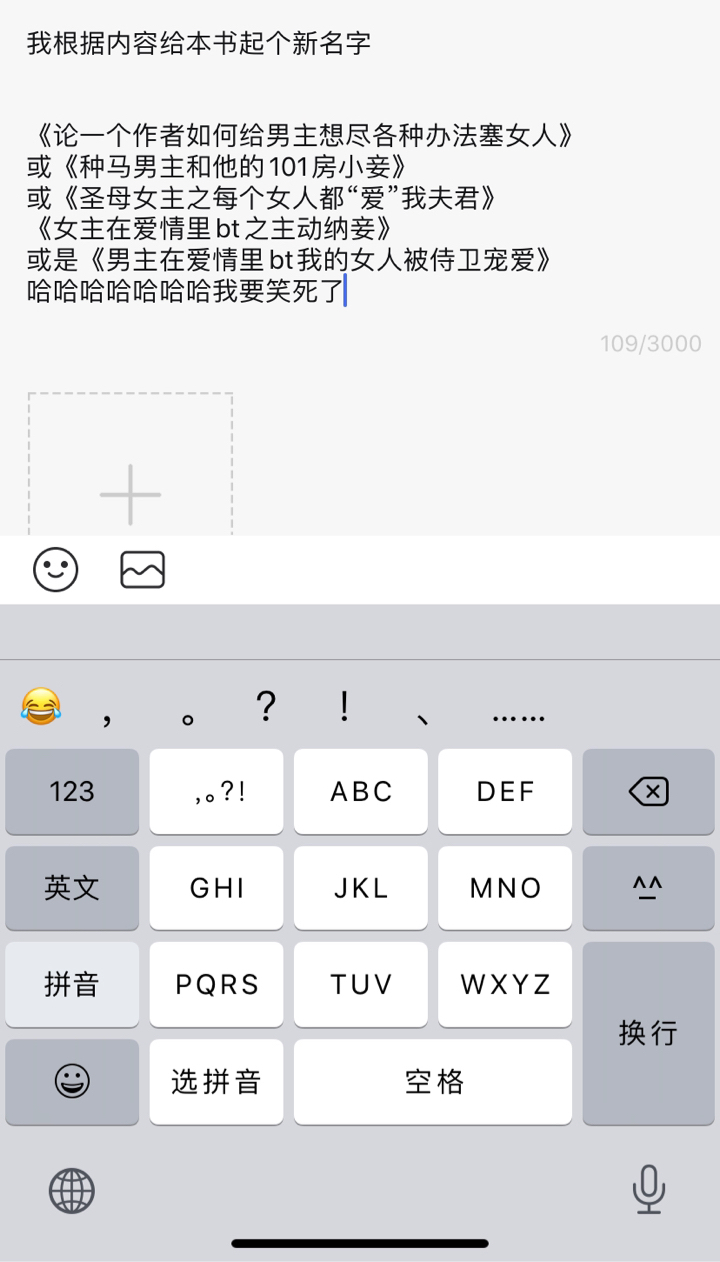Change keyboard with the globe icon
720x1262 pixels.
coord(72,1191)
